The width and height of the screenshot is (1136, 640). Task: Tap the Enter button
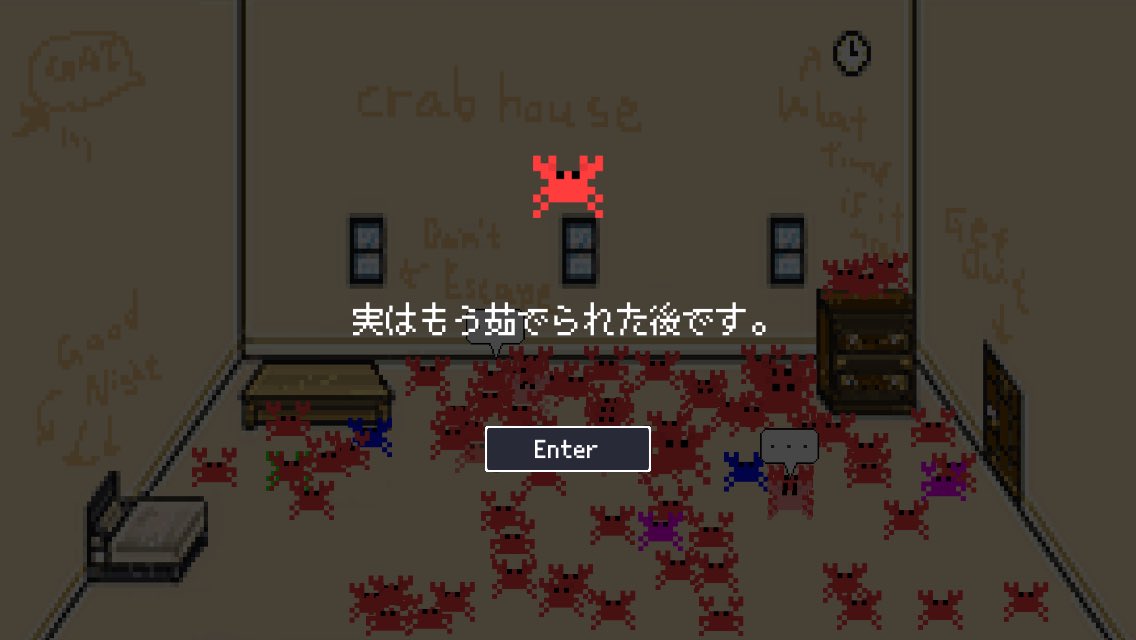(x=567, y=449)
